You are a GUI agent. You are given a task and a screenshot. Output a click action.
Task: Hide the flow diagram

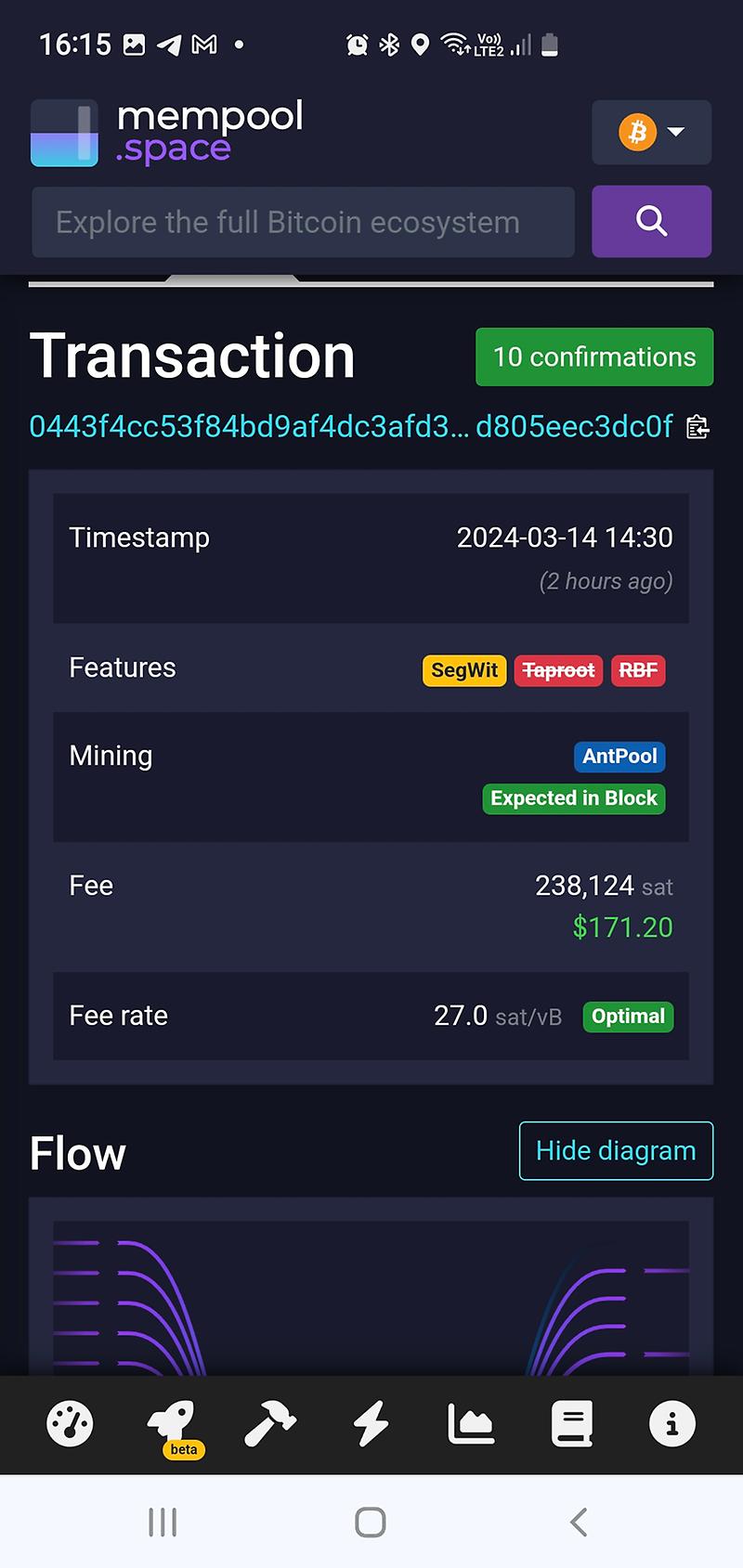coord(615,1151)
